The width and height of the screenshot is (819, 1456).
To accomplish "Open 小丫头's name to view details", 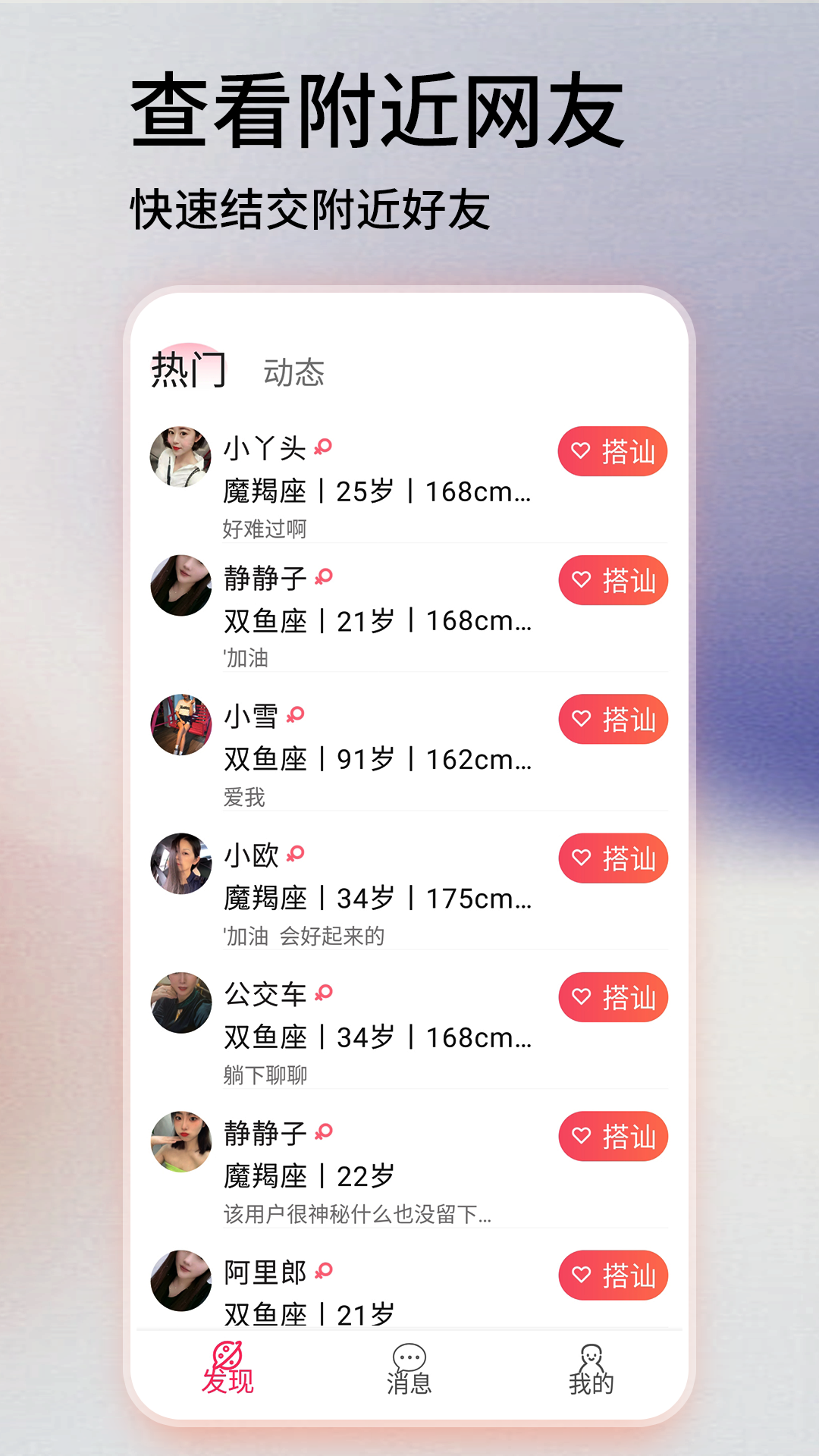I will point(265,449).
